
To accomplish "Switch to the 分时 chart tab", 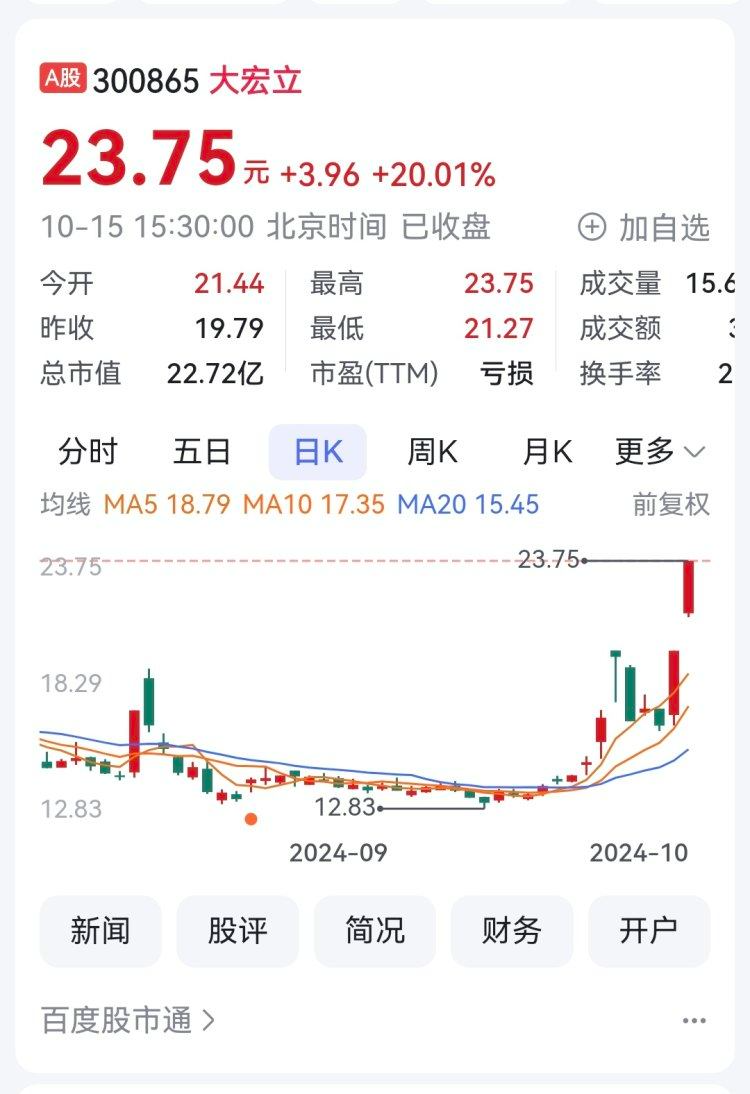I will [88, 452].
